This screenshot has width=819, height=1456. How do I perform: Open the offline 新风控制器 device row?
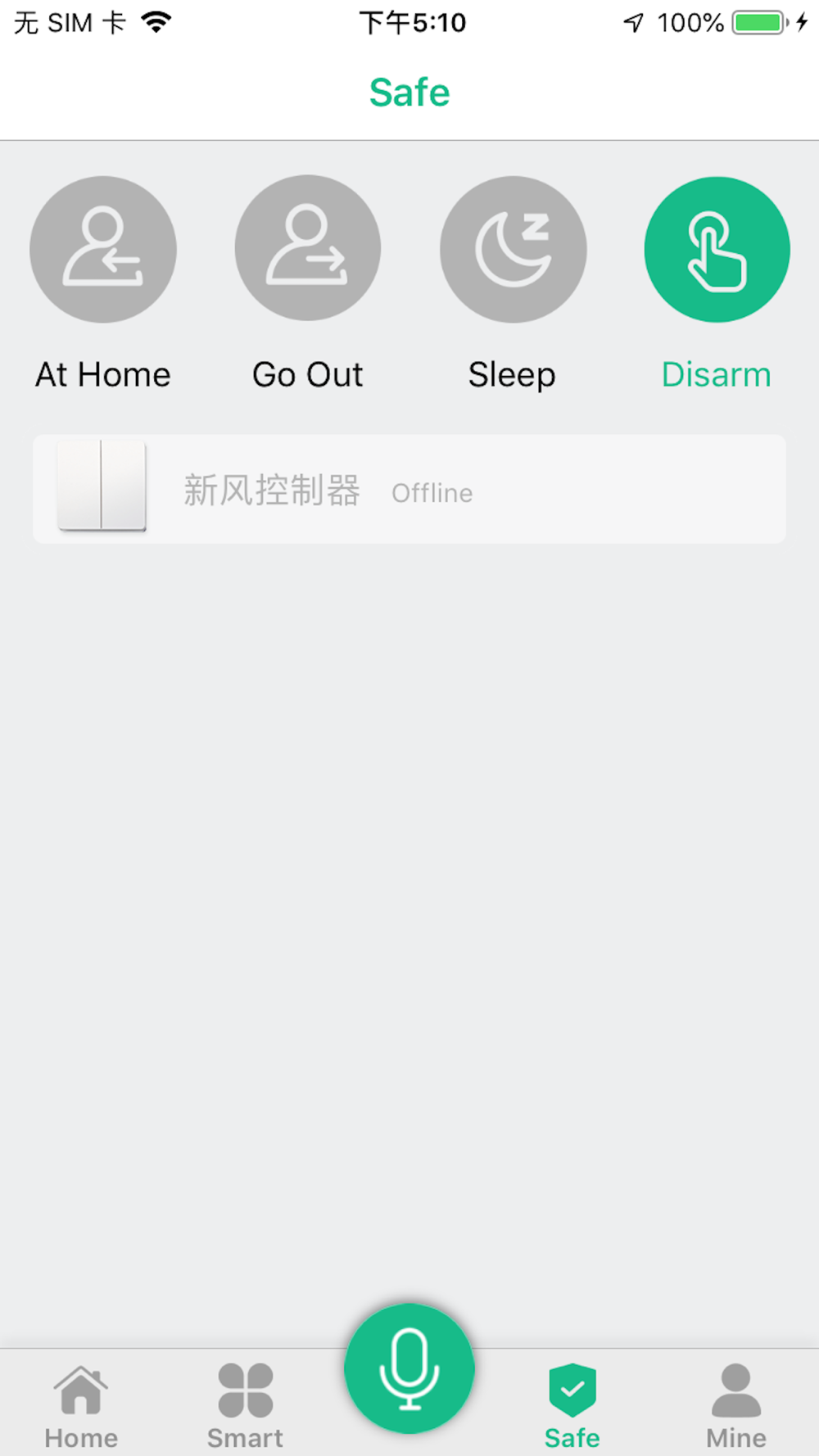click(409, 489)
